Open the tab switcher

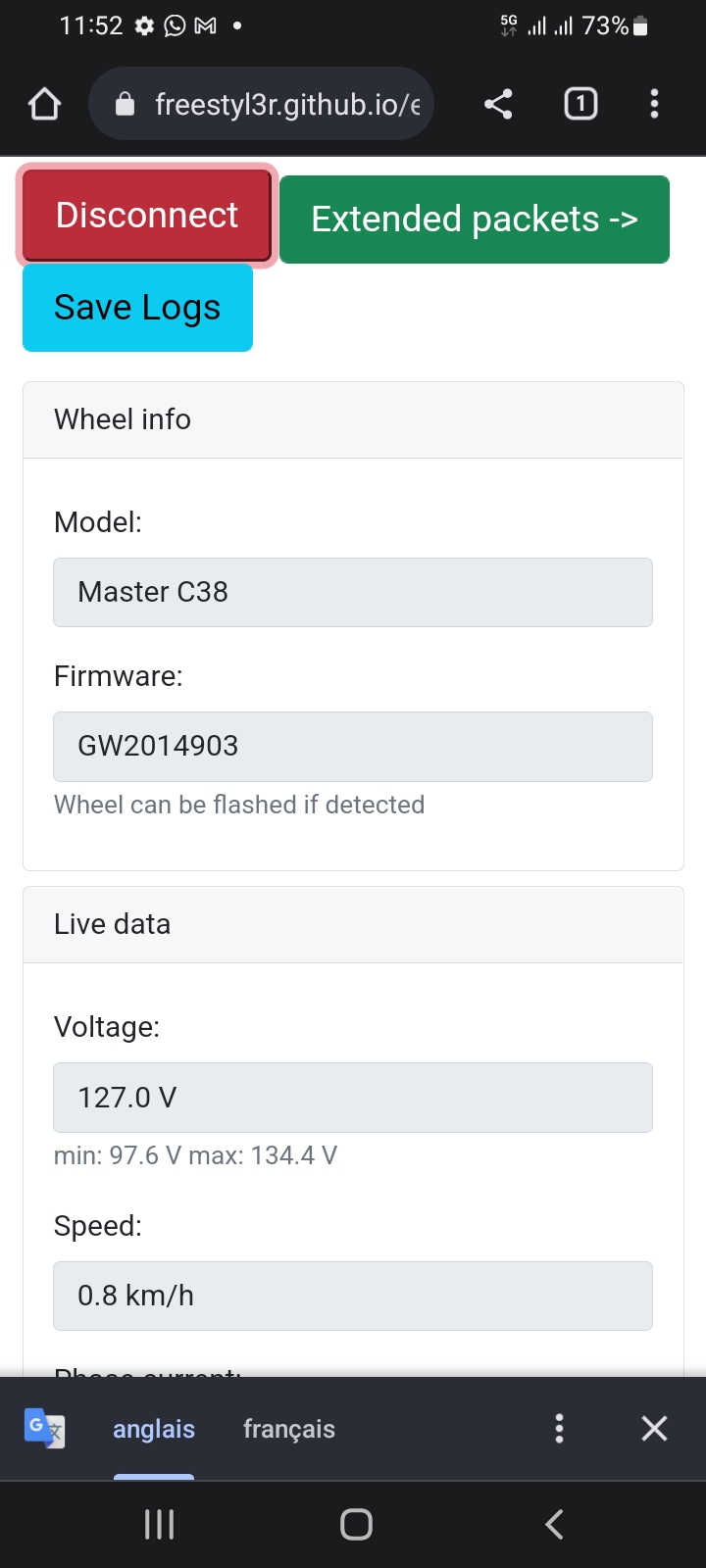(x=580, y=104)
